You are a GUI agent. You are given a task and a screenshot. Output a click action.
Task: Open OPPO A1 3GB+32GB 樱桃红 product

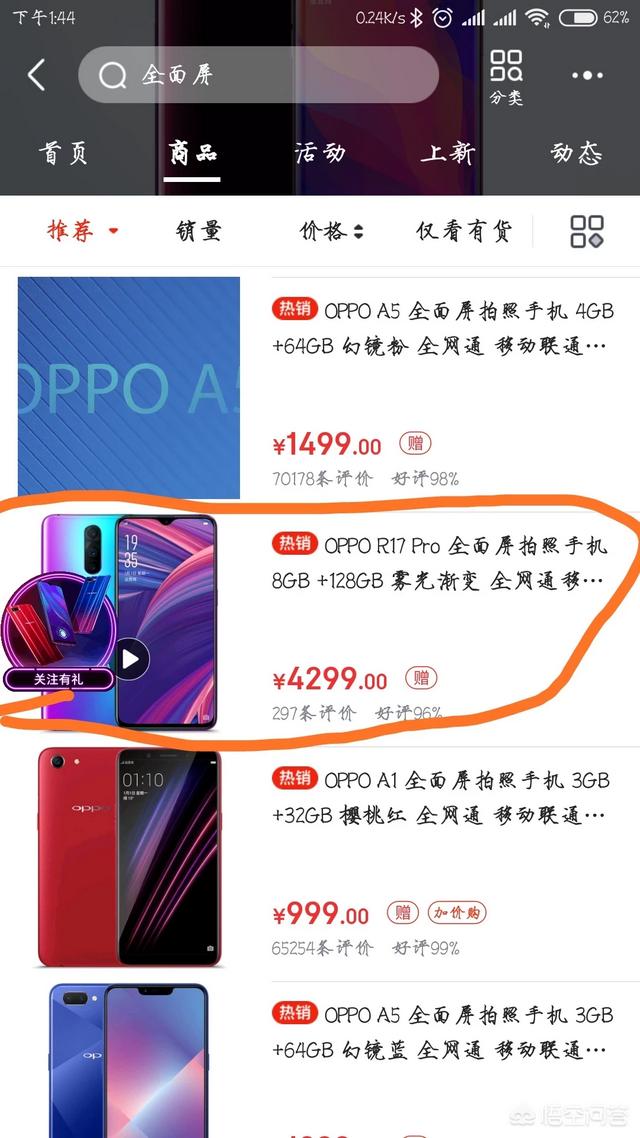tap(440, 797)
